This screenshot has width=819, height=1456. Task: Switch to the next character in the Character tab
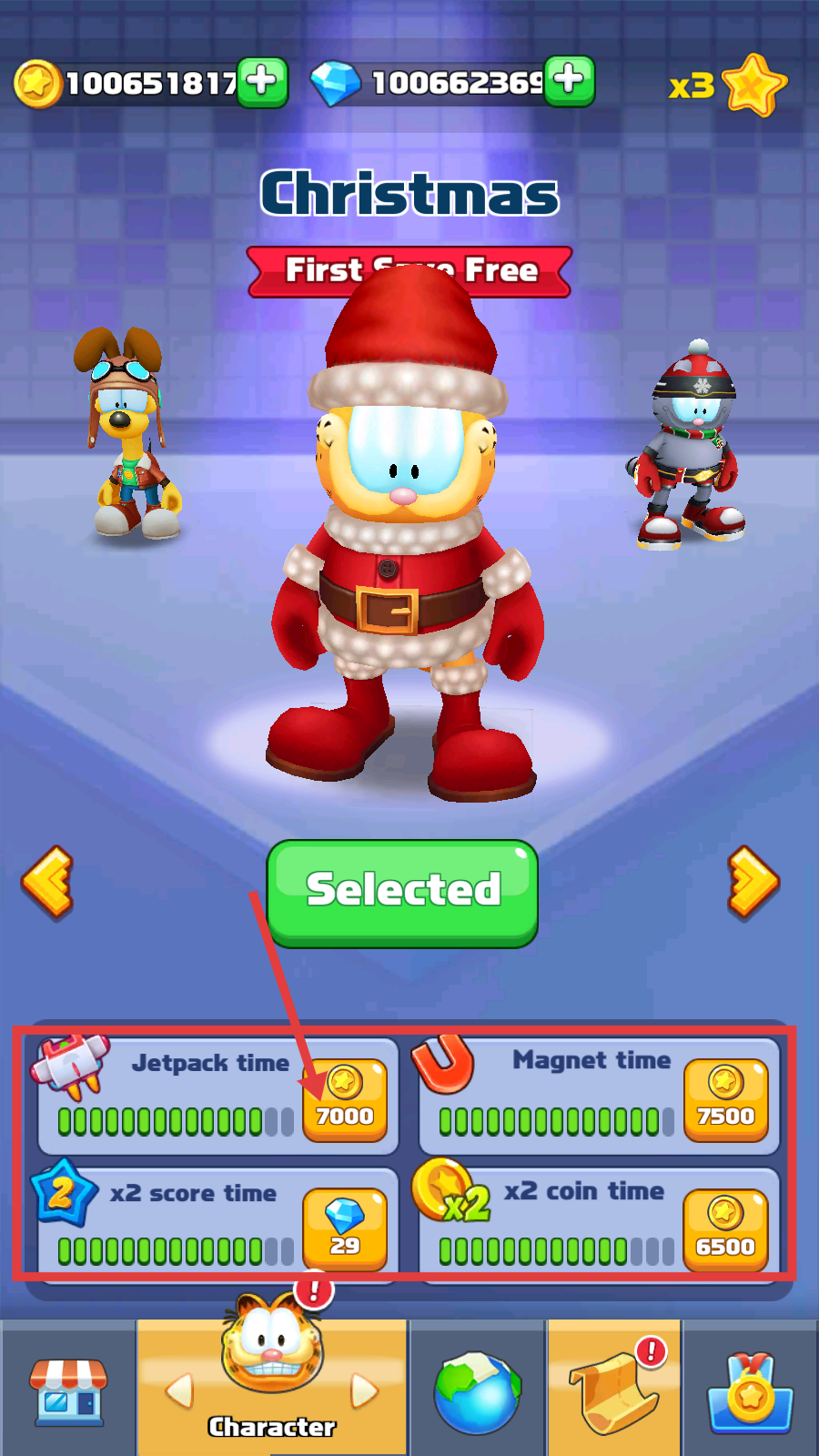point(364,1390)
